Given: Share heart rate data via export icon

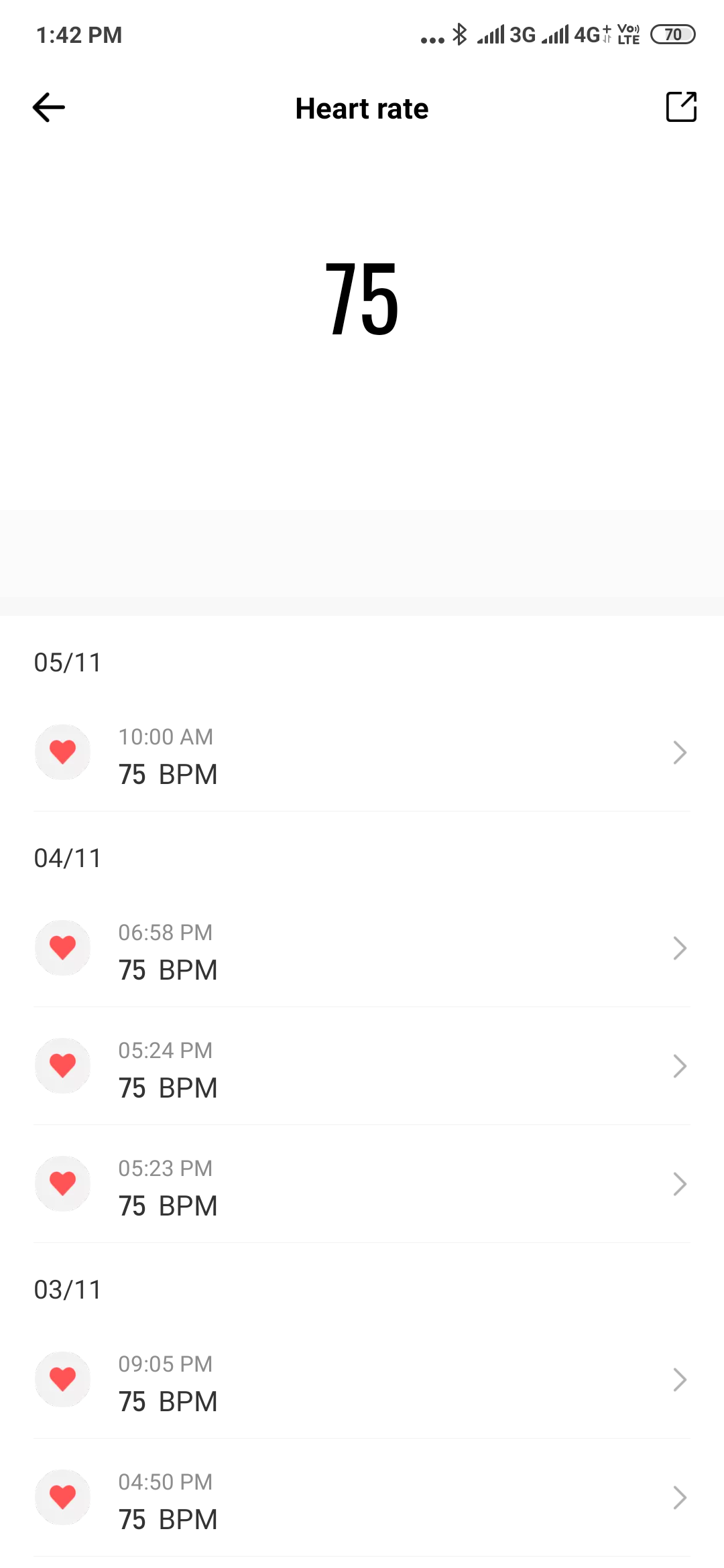Looking at the screenshot, I should tap(681, 107).
